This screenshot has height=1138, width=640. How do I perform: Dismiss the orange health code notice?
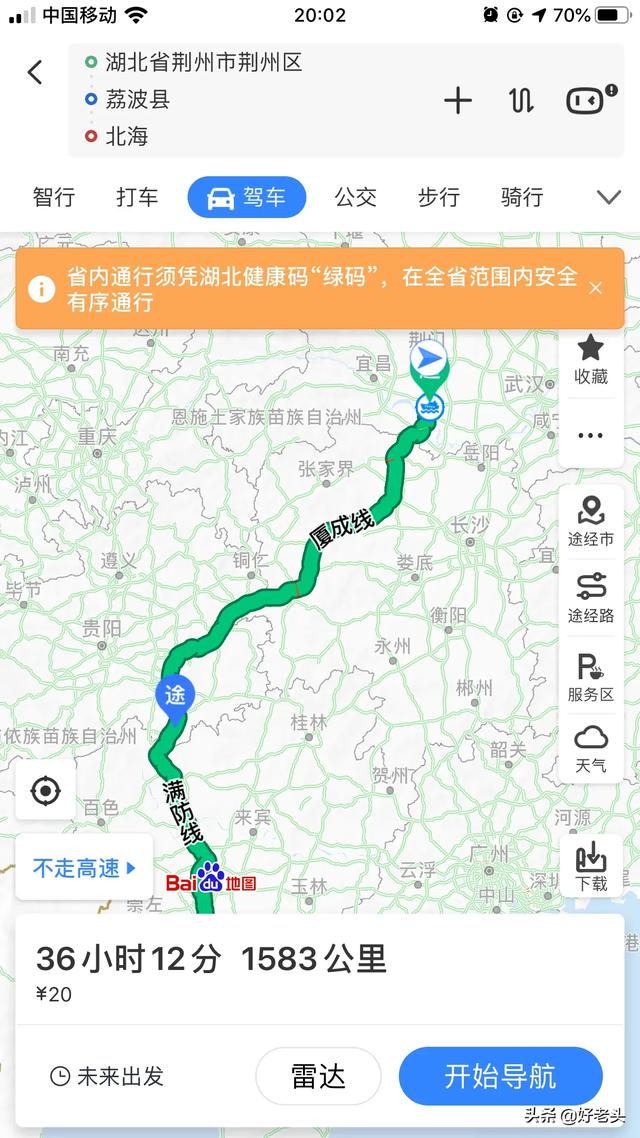pyautogui.click(x=596, y=288)
